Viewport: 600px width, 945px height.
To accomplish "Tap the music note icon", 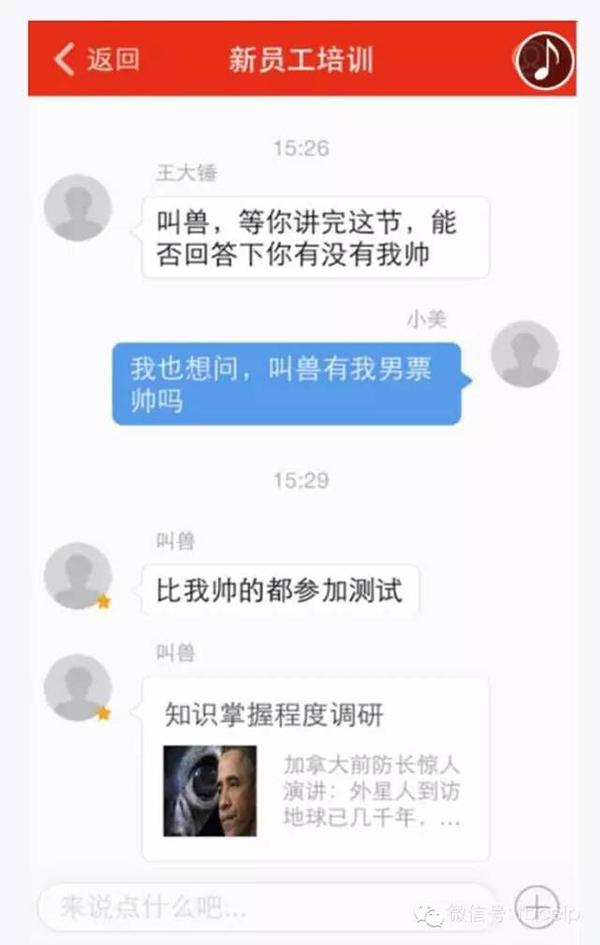I will click(x=545, y=60).
